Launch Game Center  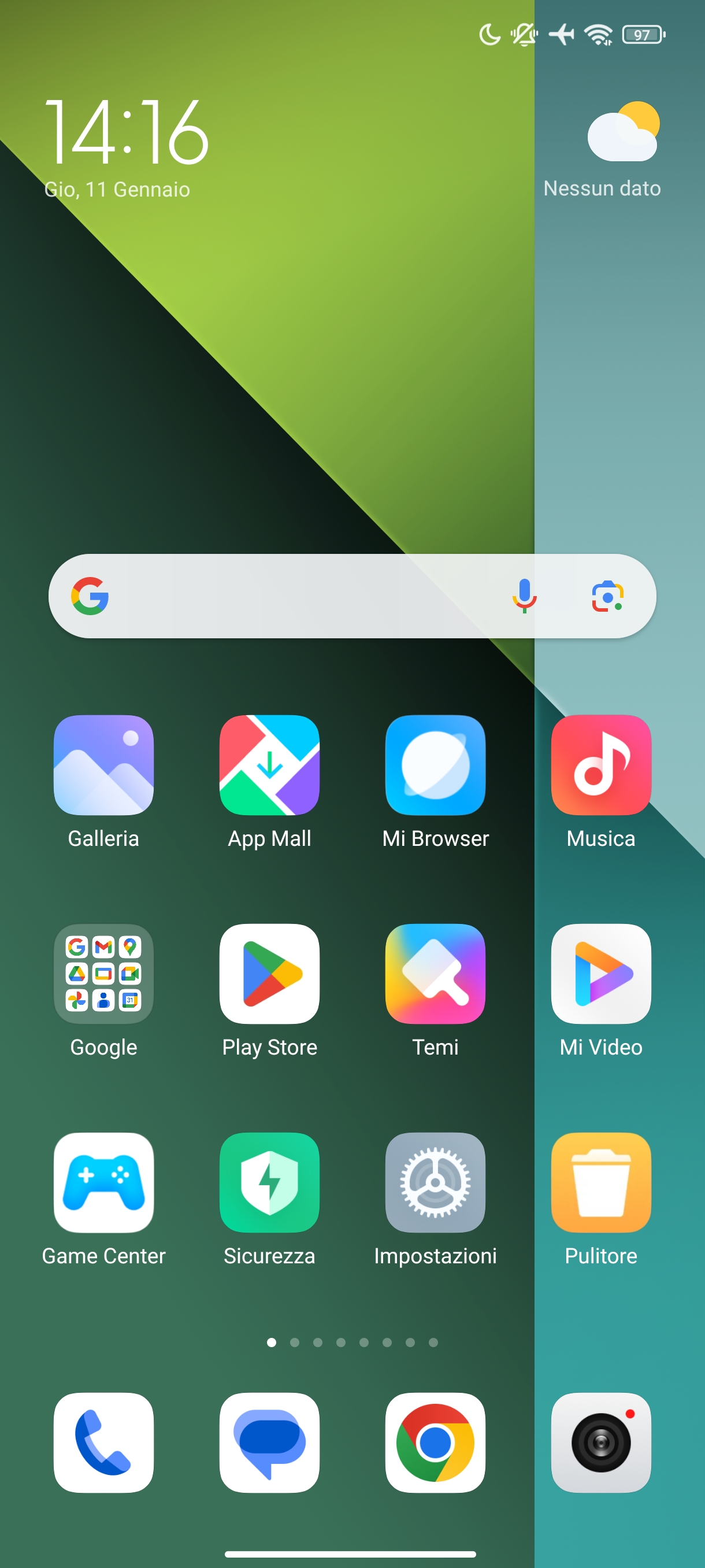(103, 1182)
